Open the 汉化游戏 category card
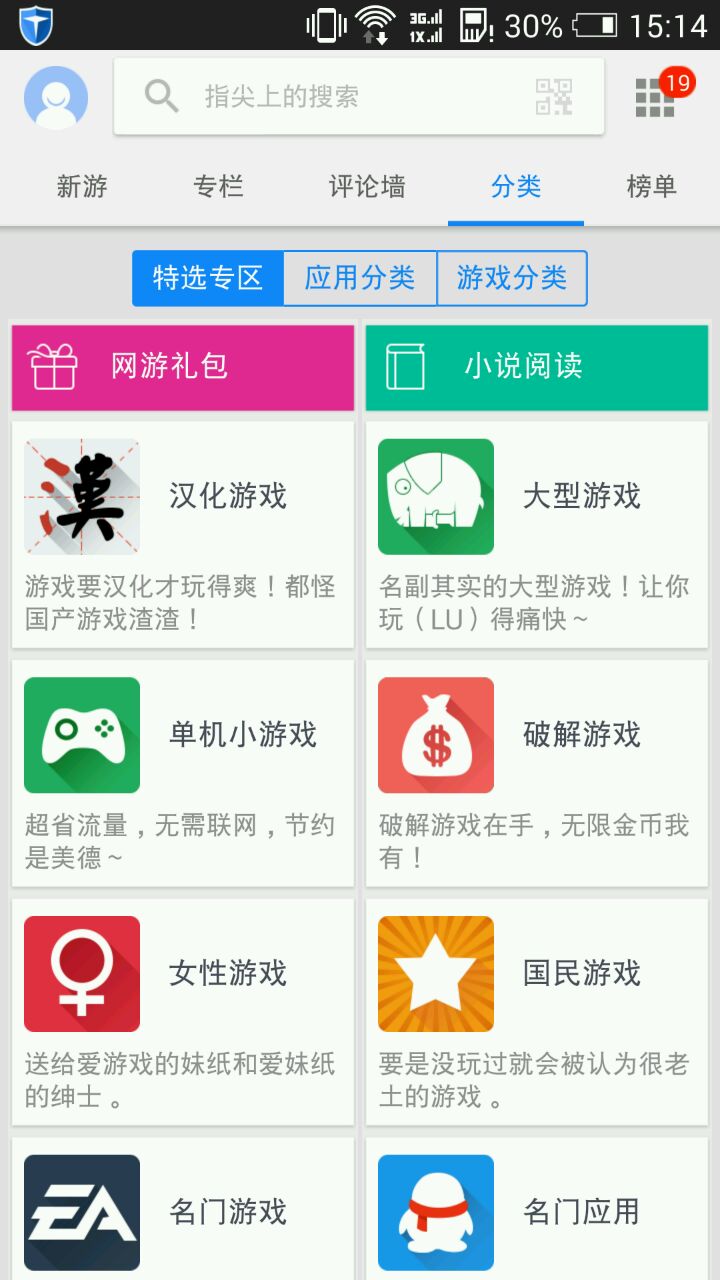Viewport: 720px width, 1280px height. coord(183,535)
